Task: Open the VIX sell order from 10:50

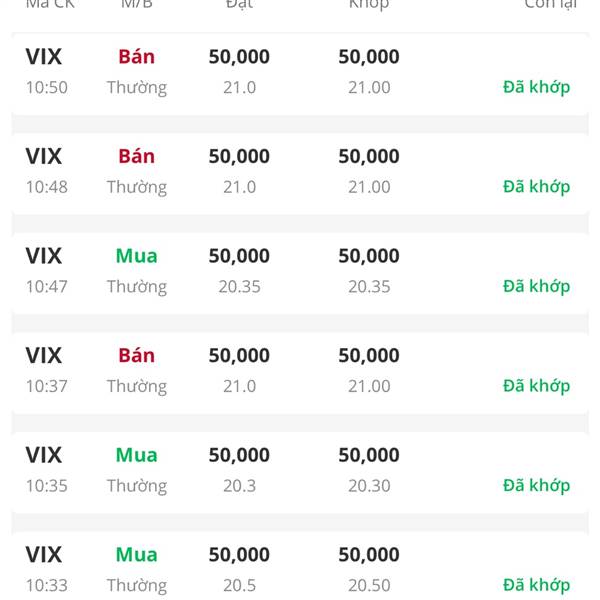Action: coord(300,72)
